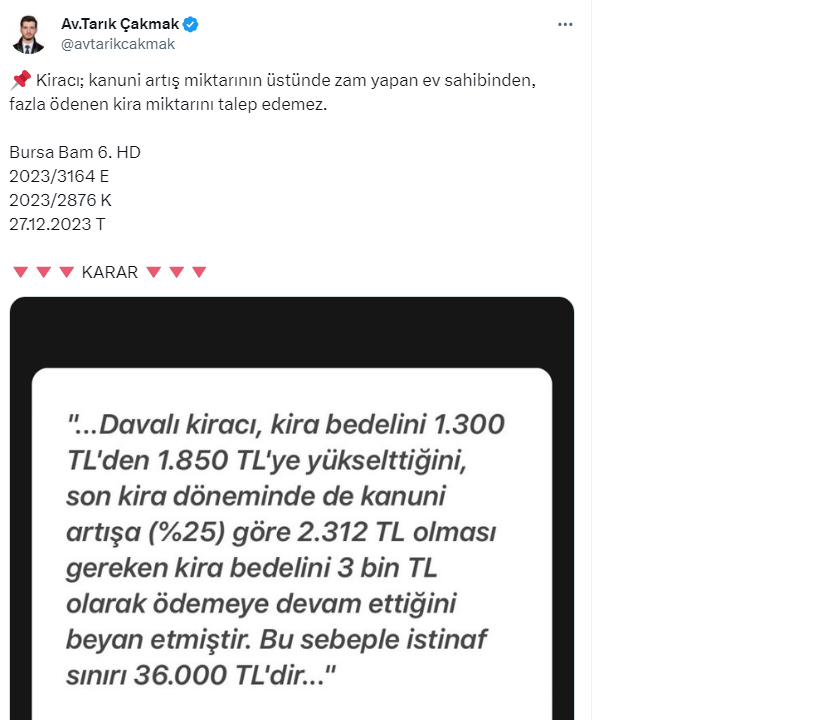The image size is (837, 720).
Task: Tap the Av.Tarık Çakmak display name
Action: click(120, 24)
